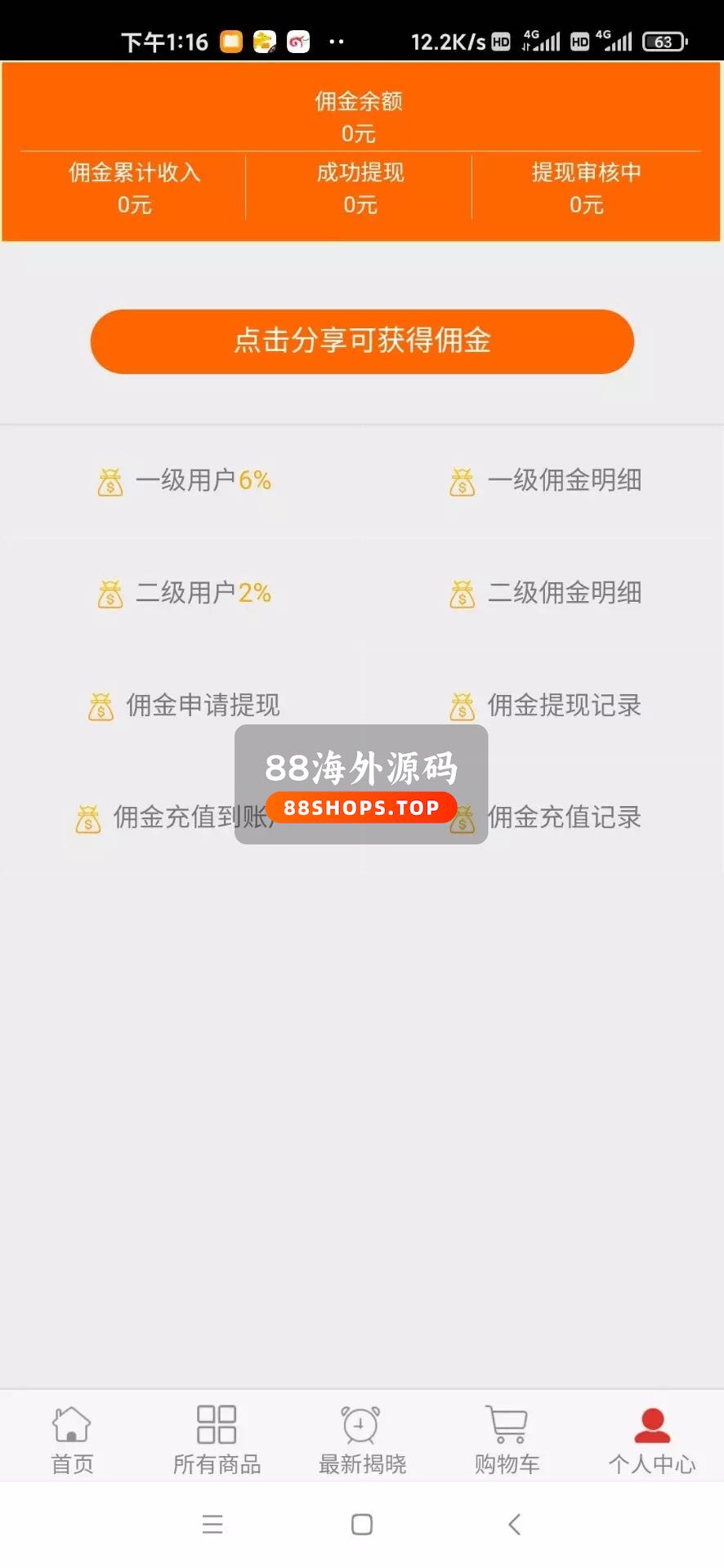Open 佣金充值到账户 option
The width and height of the screenshot is (724, 1568).
tap(163, 817)
